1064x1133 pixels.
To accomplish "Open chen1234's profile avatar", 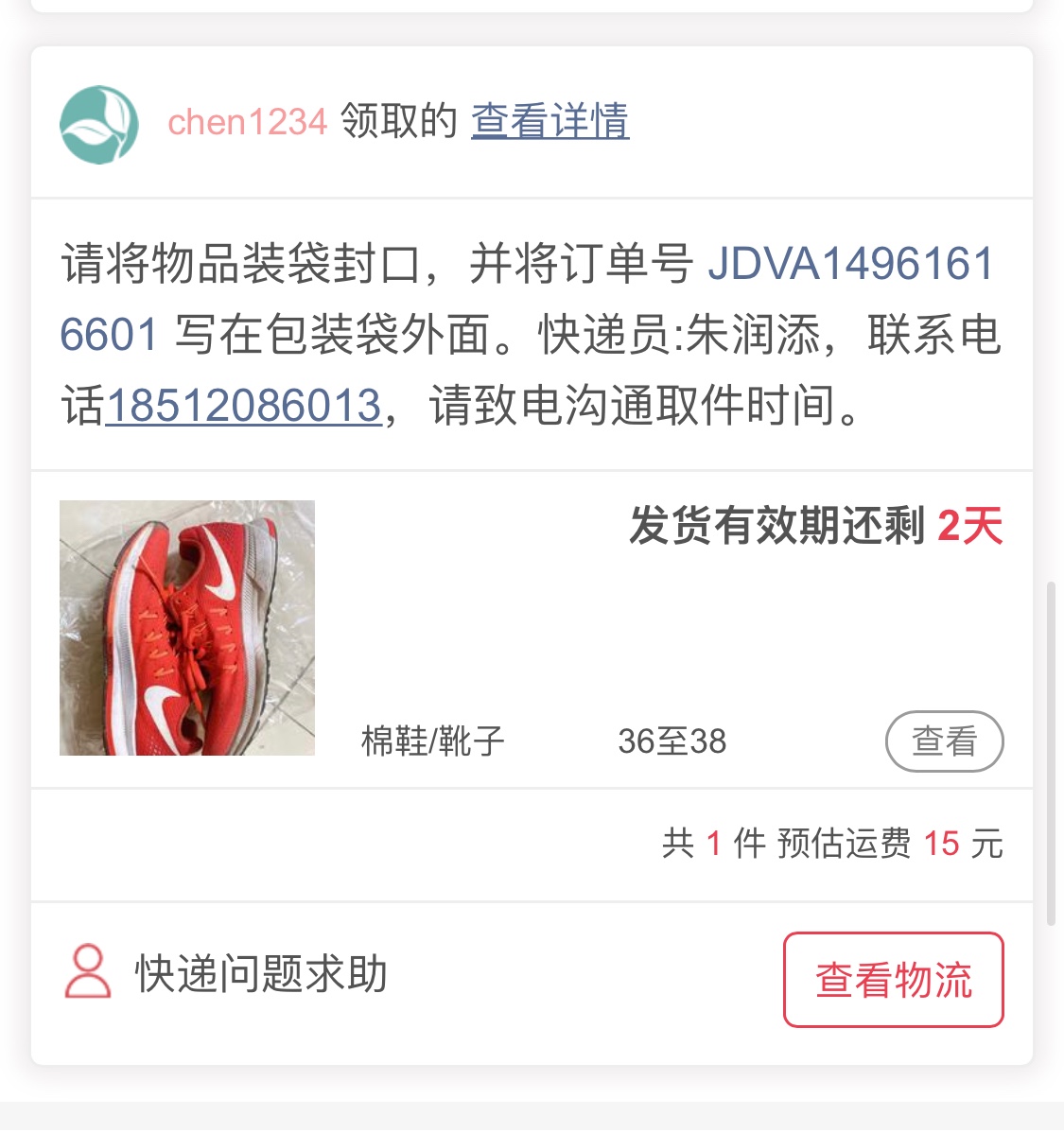I will tap(99, 125).
